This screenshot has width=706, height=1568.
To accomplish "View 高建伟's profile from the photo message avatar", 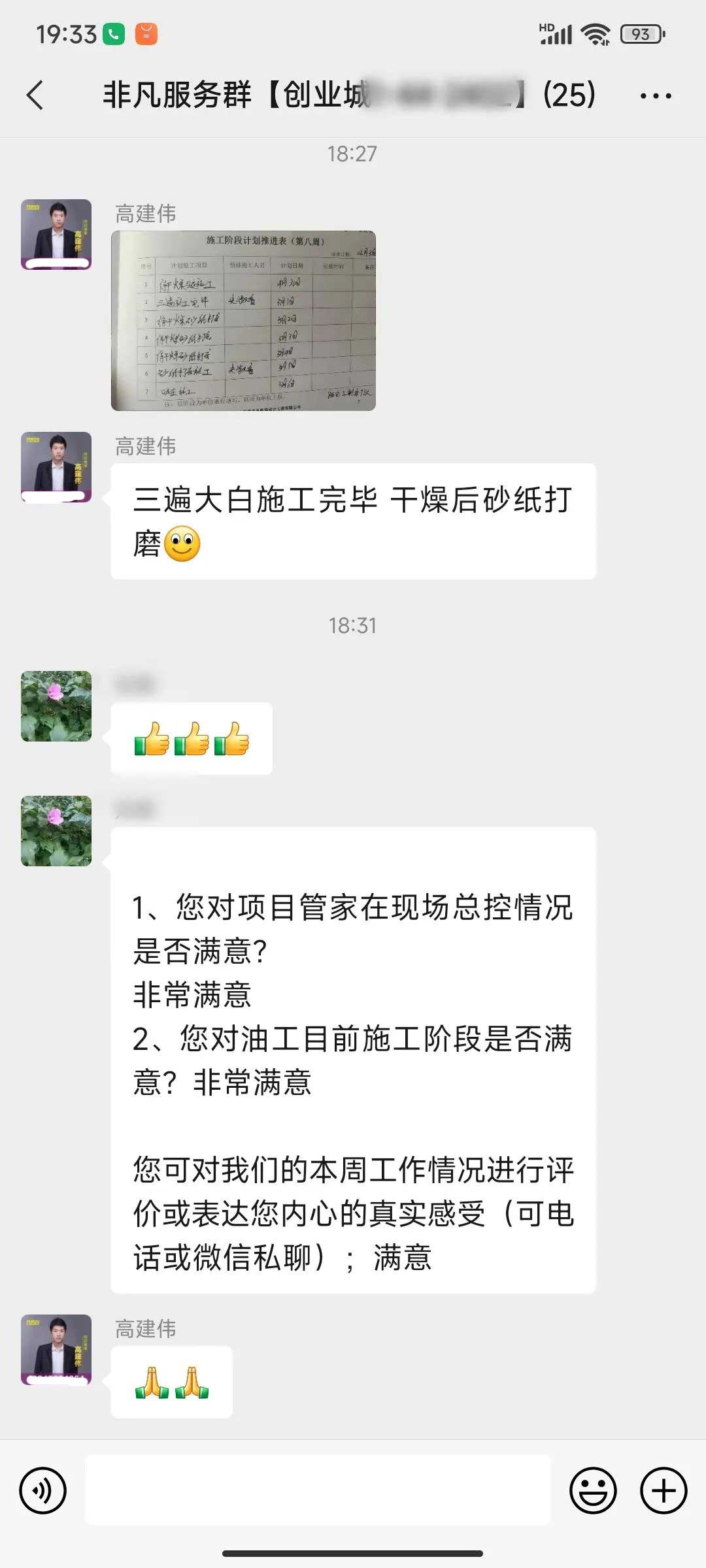I will pos(56,235).
